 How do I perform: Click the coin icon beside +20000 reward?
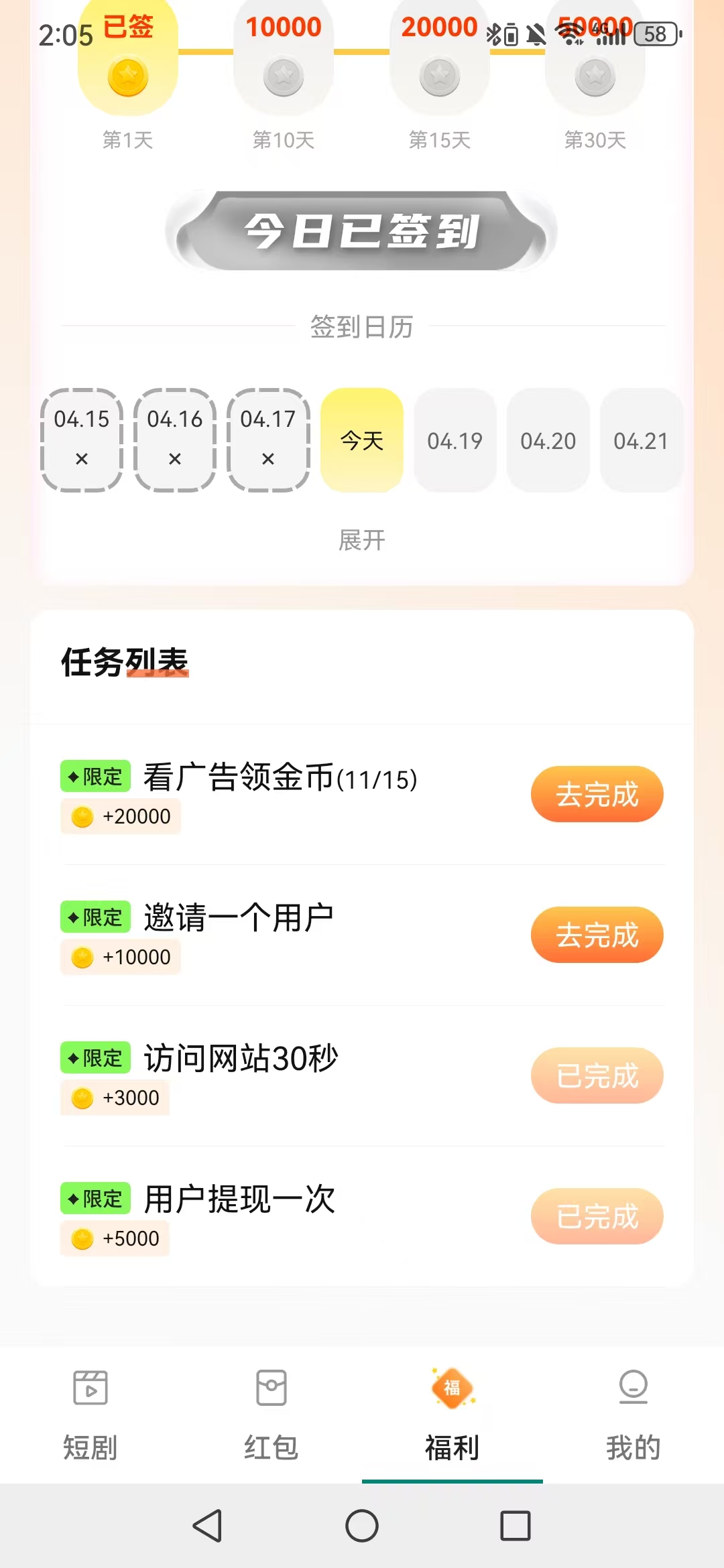pyautogui.click(x=82, y=816)
